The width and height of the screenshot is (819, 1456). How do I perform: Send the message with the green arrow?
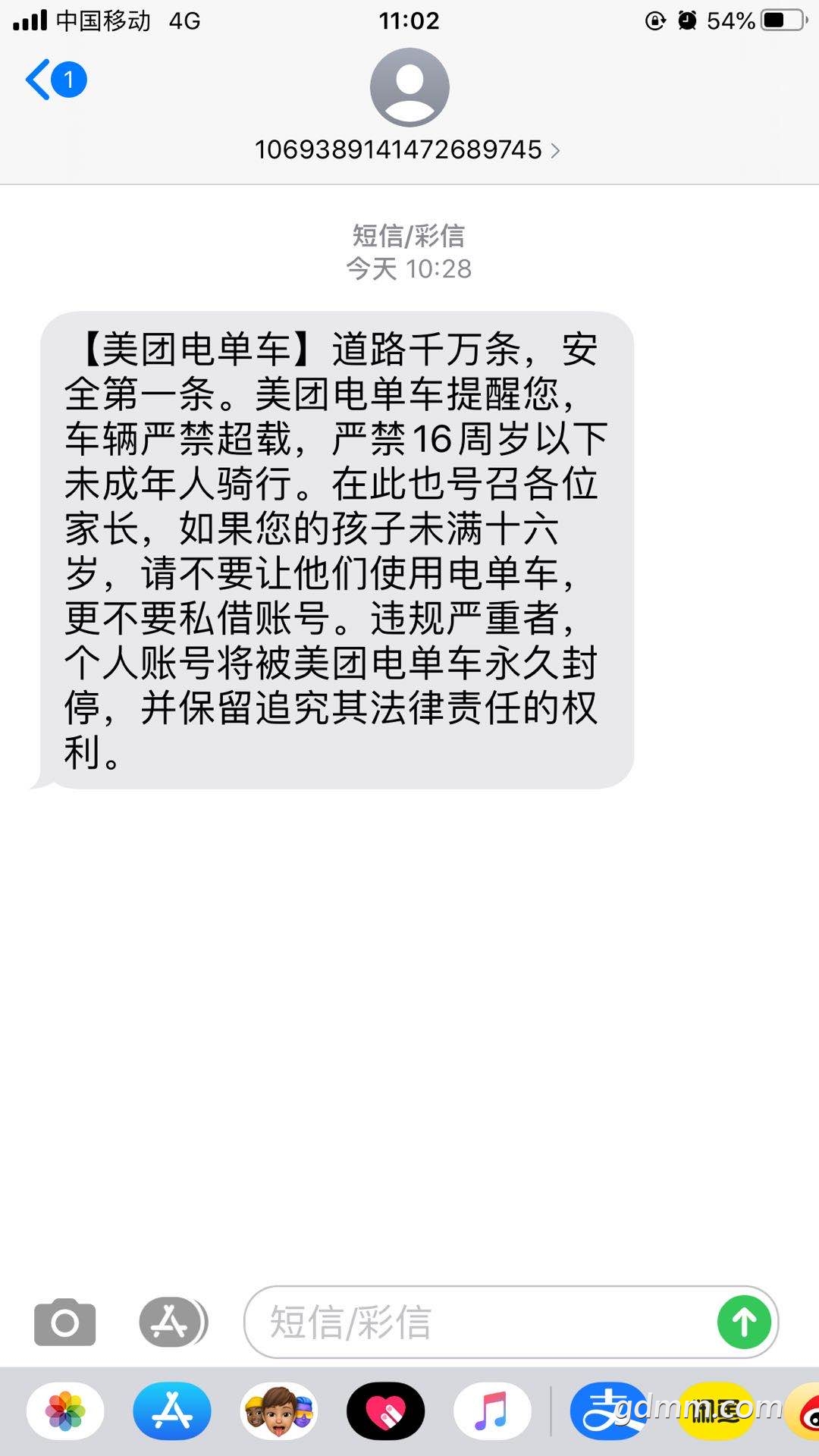coord(744,1322)
